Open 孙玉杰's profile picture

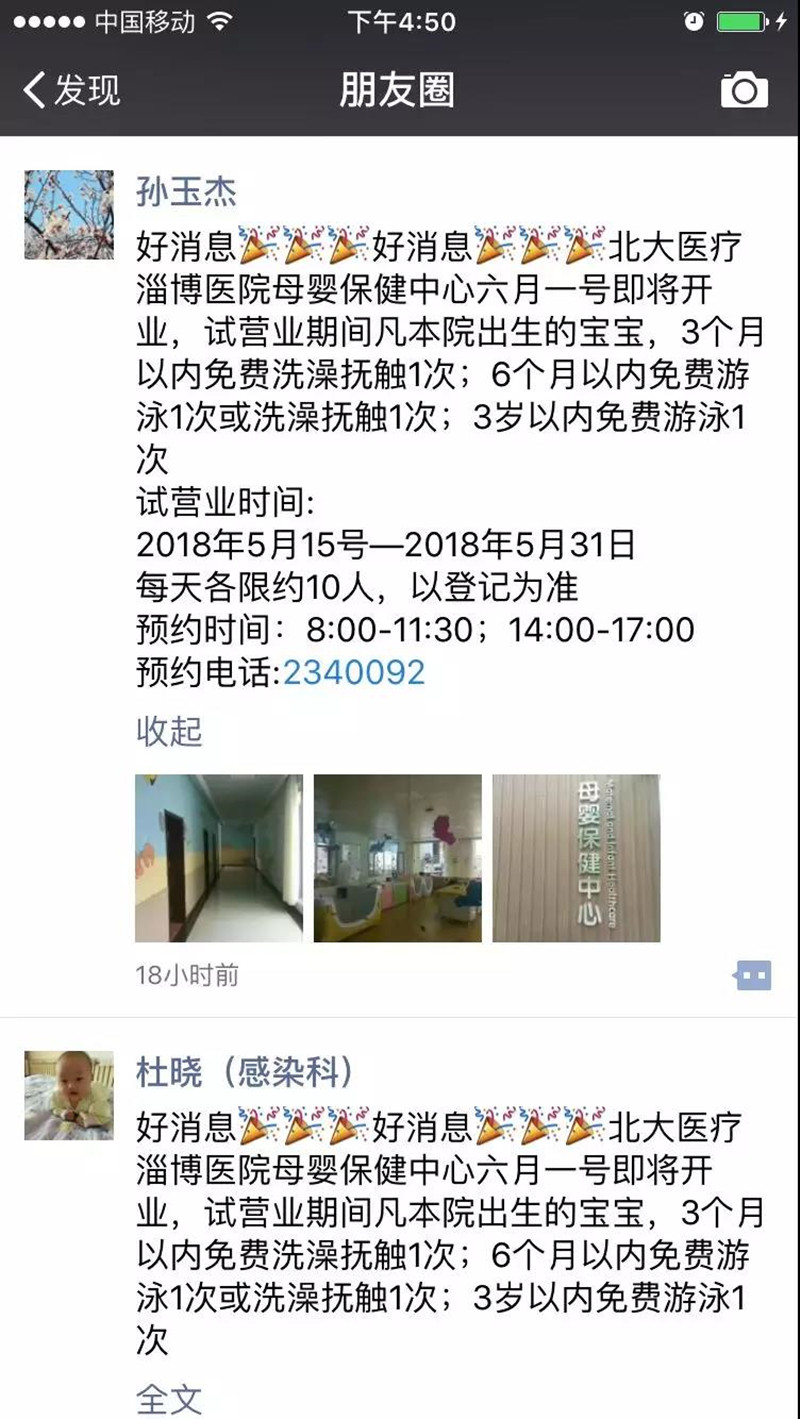click(x=69, y=215)
